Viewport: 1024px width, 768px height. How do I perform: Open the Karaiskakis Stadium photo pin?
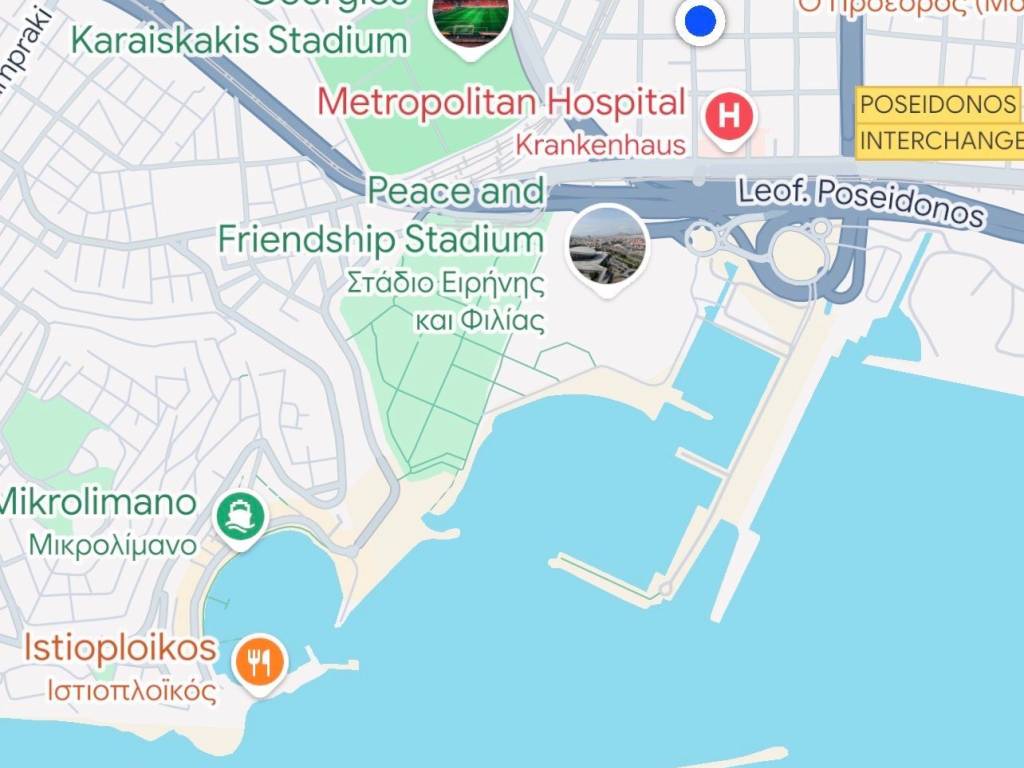(x=469, y=20)
